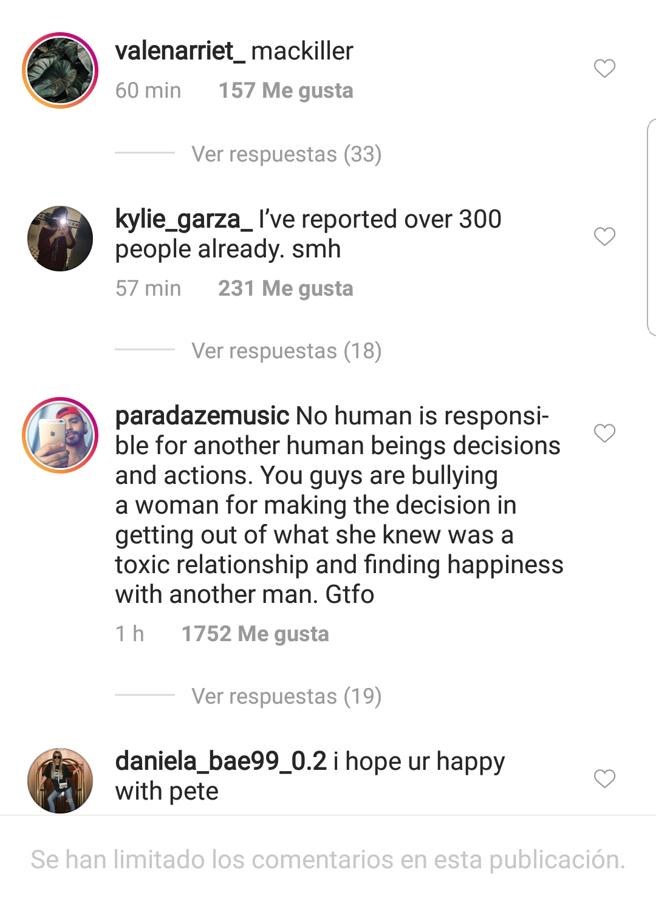
Task: Open the username paradazemusic
Action: pyautogui.click(x=202, y=415)
